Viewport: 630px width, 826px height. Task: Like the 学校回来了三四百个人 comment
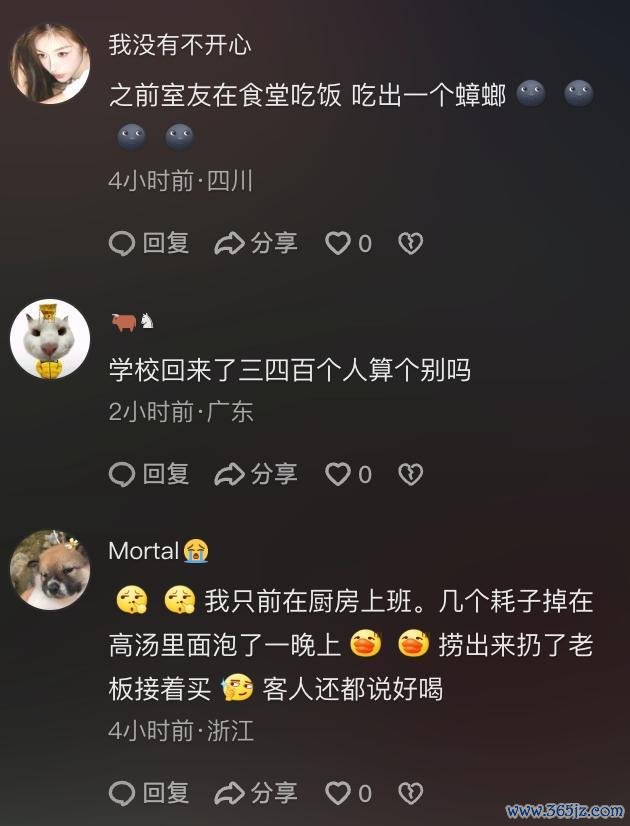(339, 474)
